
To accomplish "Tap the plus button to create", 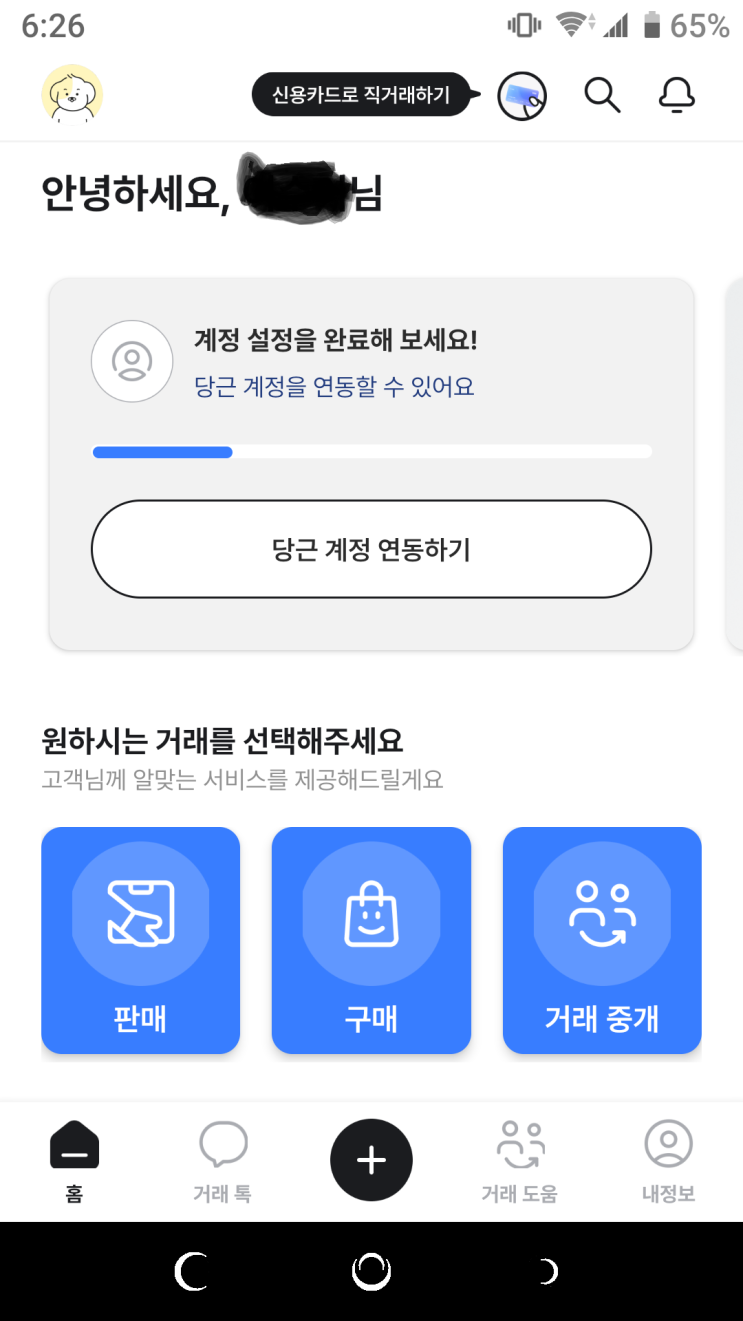I will tap(371, 1160).
